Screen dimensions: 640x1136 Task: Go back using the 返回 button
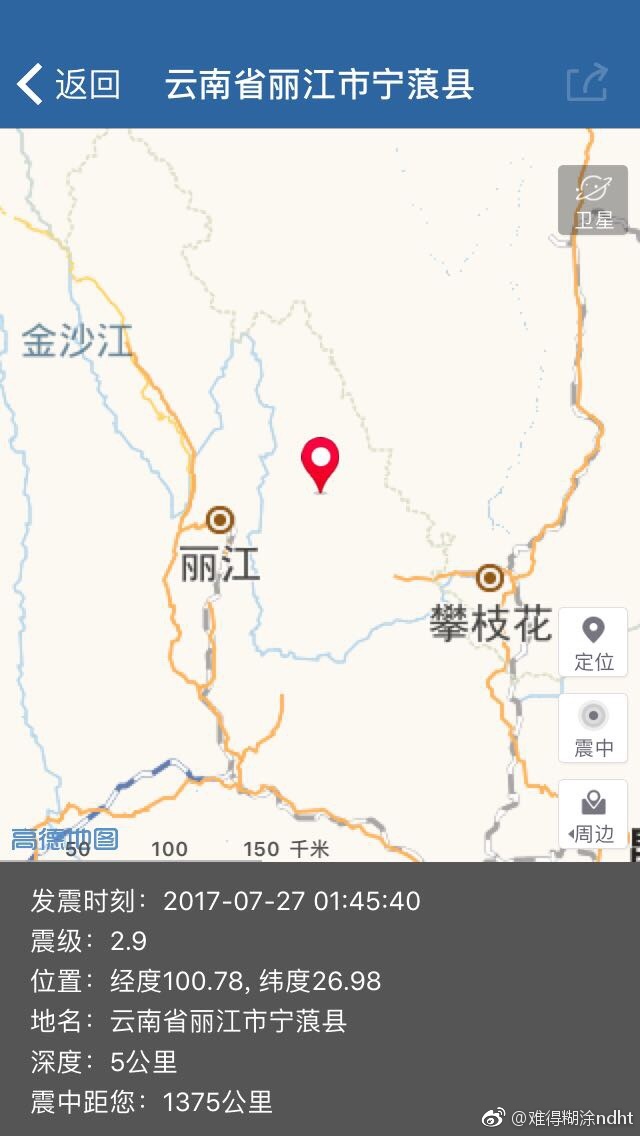tap(68, 84)
